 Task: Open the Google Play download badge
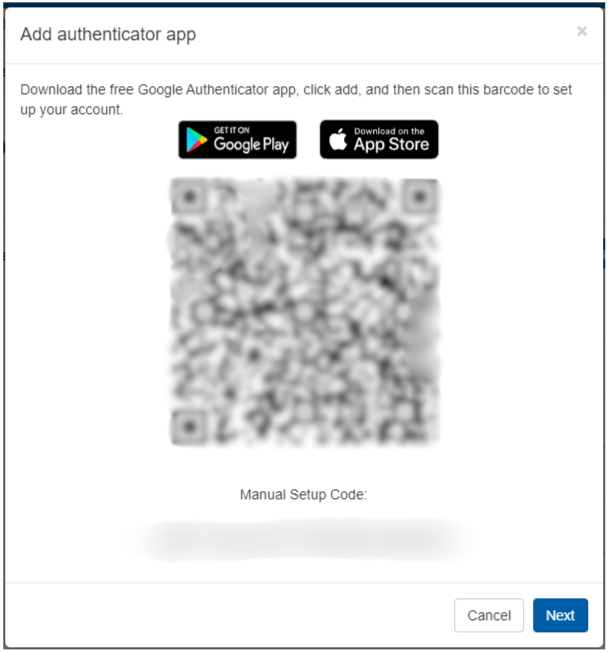coord(238,140)
